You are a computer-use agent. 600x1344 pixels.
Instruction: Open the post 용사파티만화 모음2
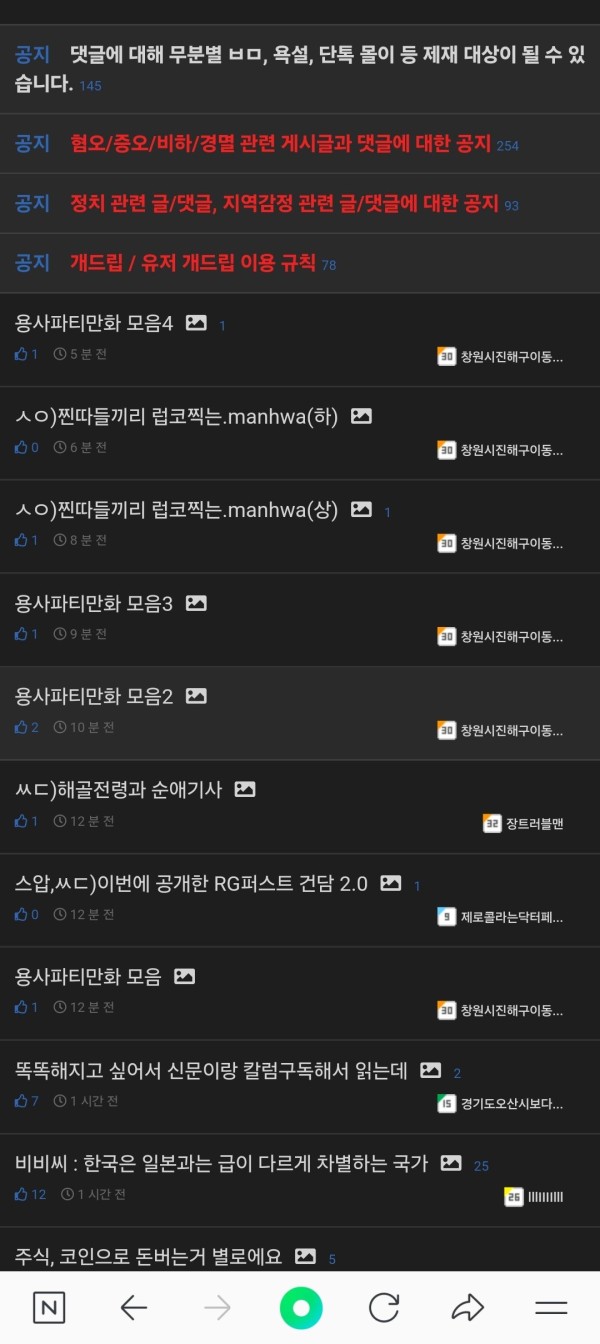click(x=95, y=696)
